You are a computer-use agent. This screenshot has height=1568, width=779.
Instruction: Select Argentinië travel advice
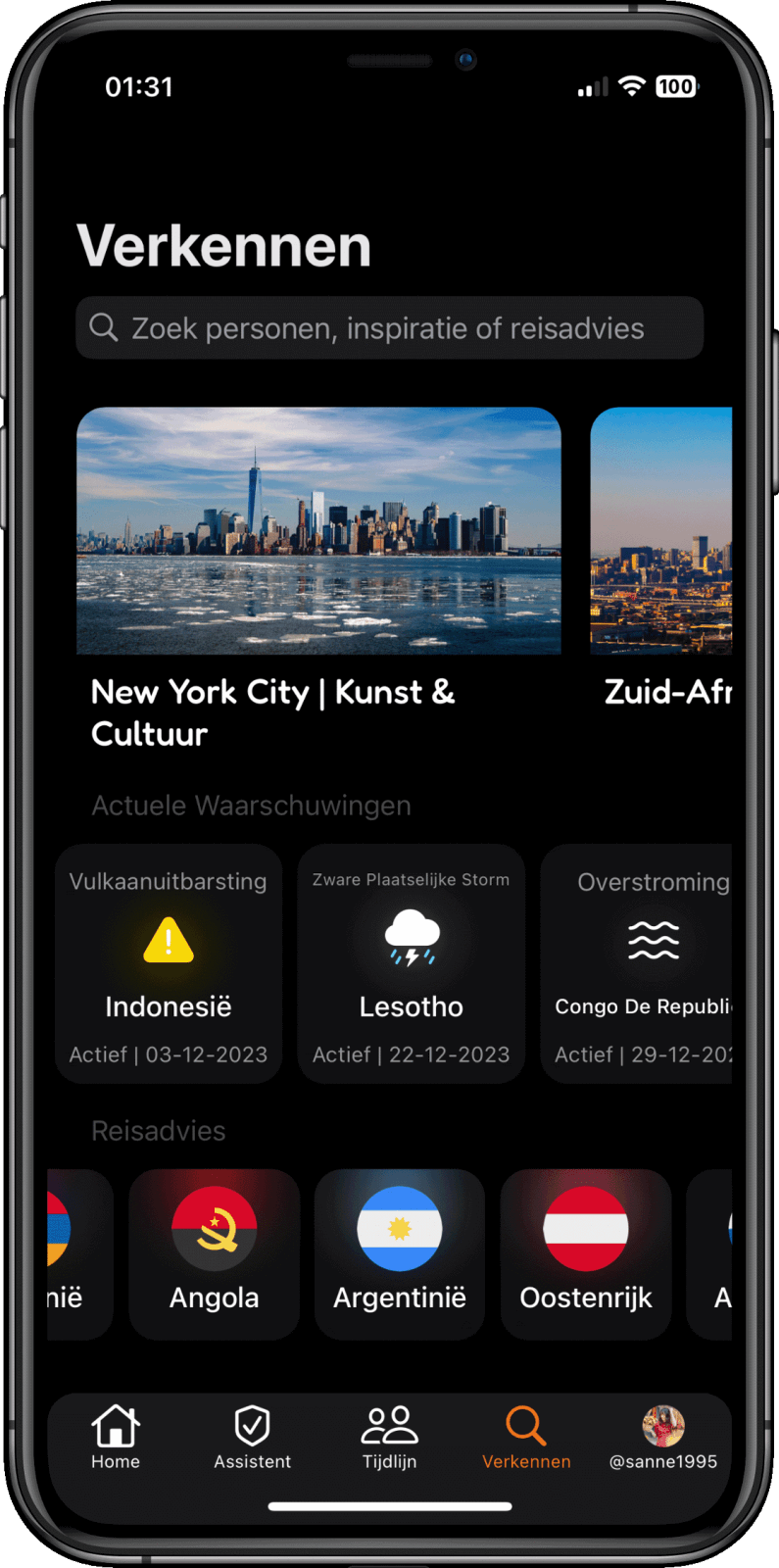click(400, 1253)
